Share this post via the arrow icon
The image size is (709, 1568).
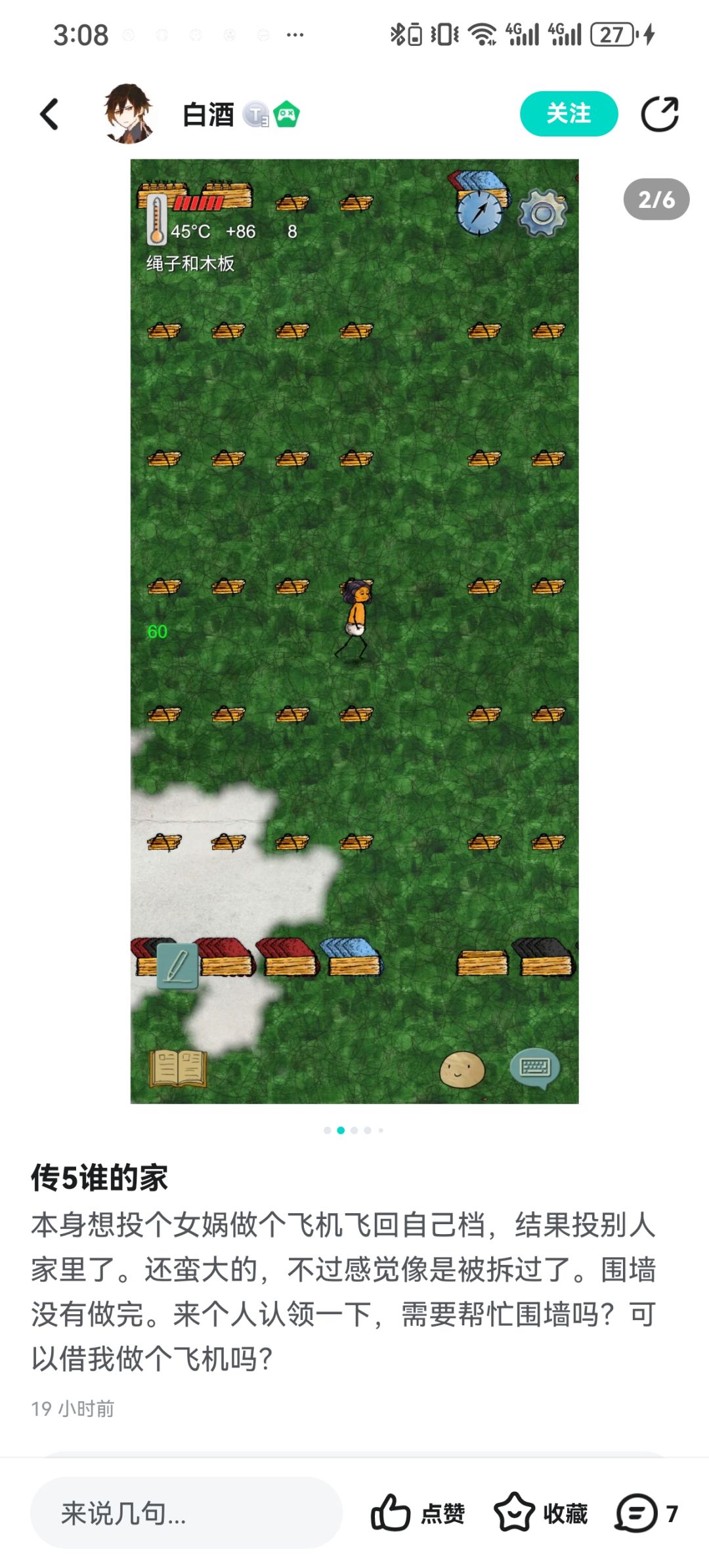(x=659, y=114)
